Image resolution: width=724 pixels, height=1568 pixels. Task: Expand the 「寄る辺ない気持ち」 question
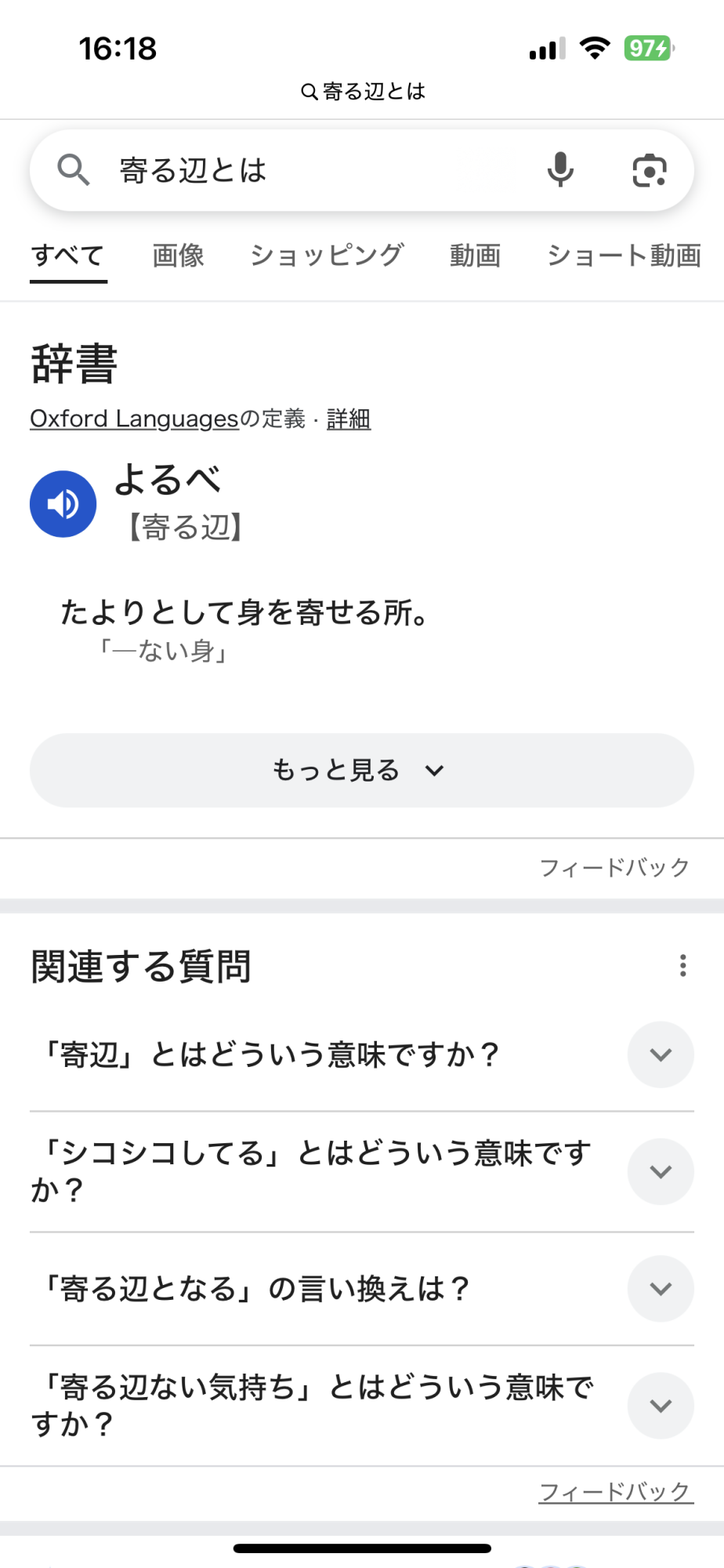661,1406
